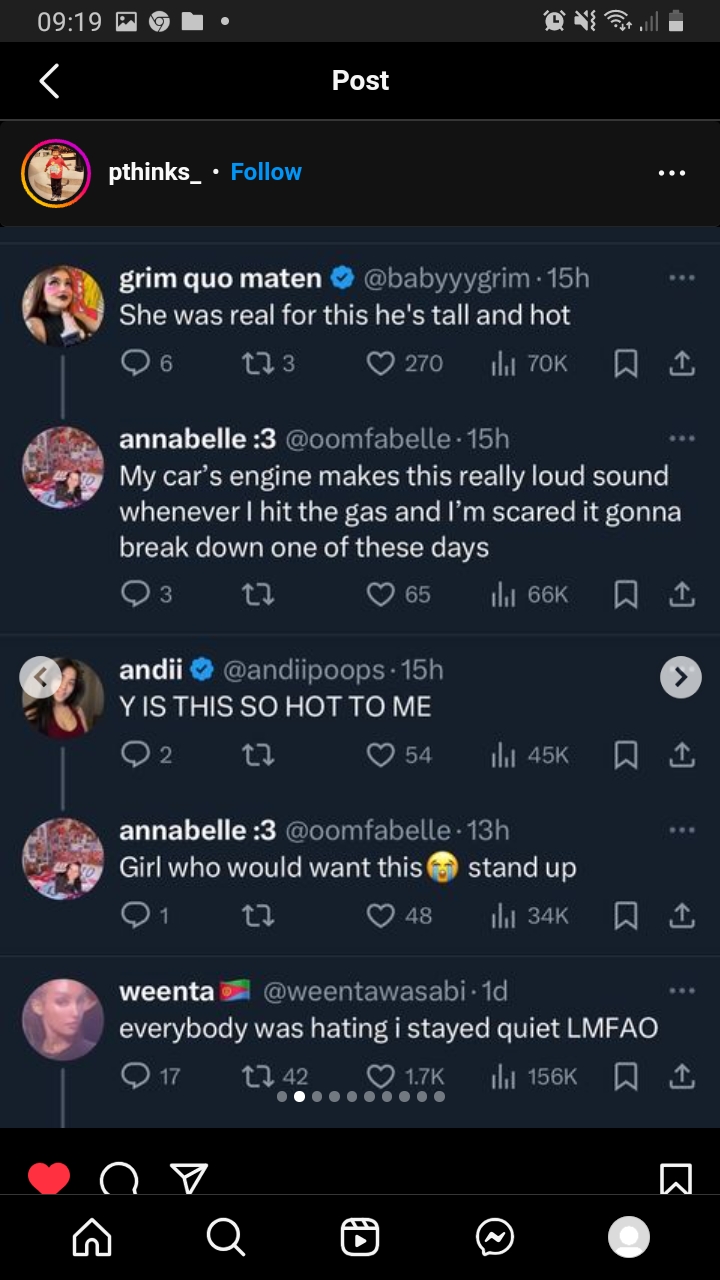Open pthinks_ profile from the username
This screenshot has width=720, height=1280.
(155, 172)
